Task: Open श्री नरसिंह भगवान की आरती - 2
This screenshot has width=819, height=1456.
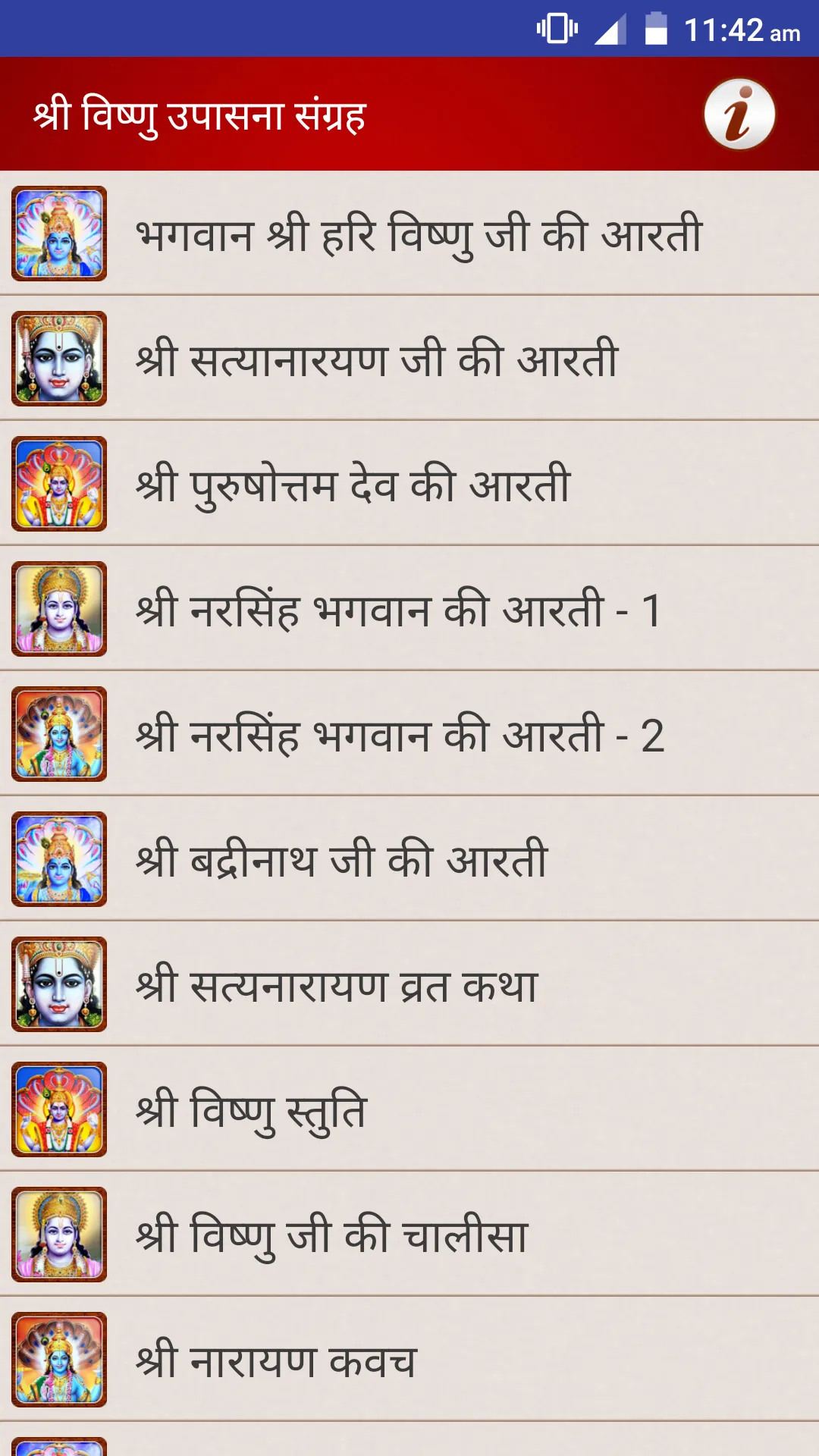Action: (x=409, y=733)
